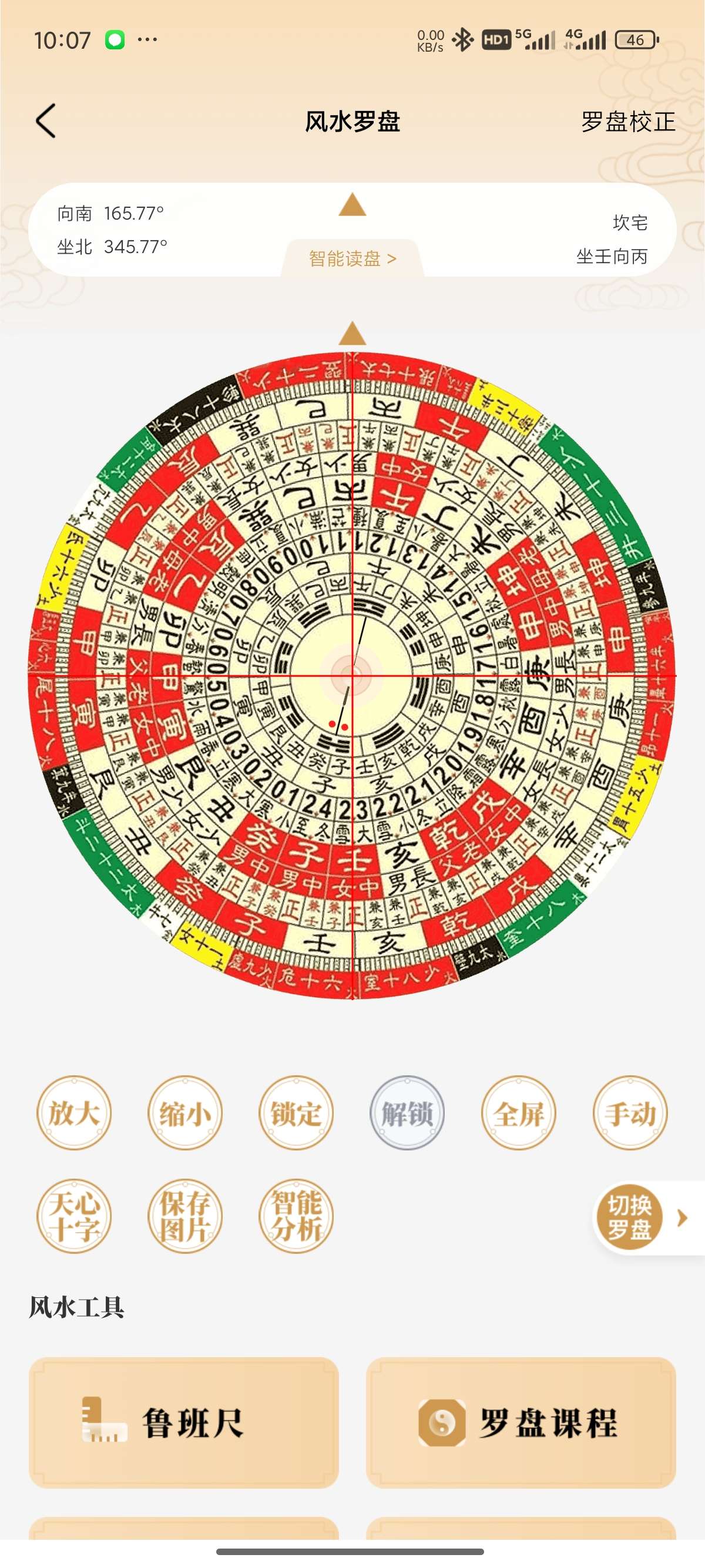Open the 罗盘课程 compass course
The width and height of the screenshot is (705, 1568).
tap(521, 1422)
